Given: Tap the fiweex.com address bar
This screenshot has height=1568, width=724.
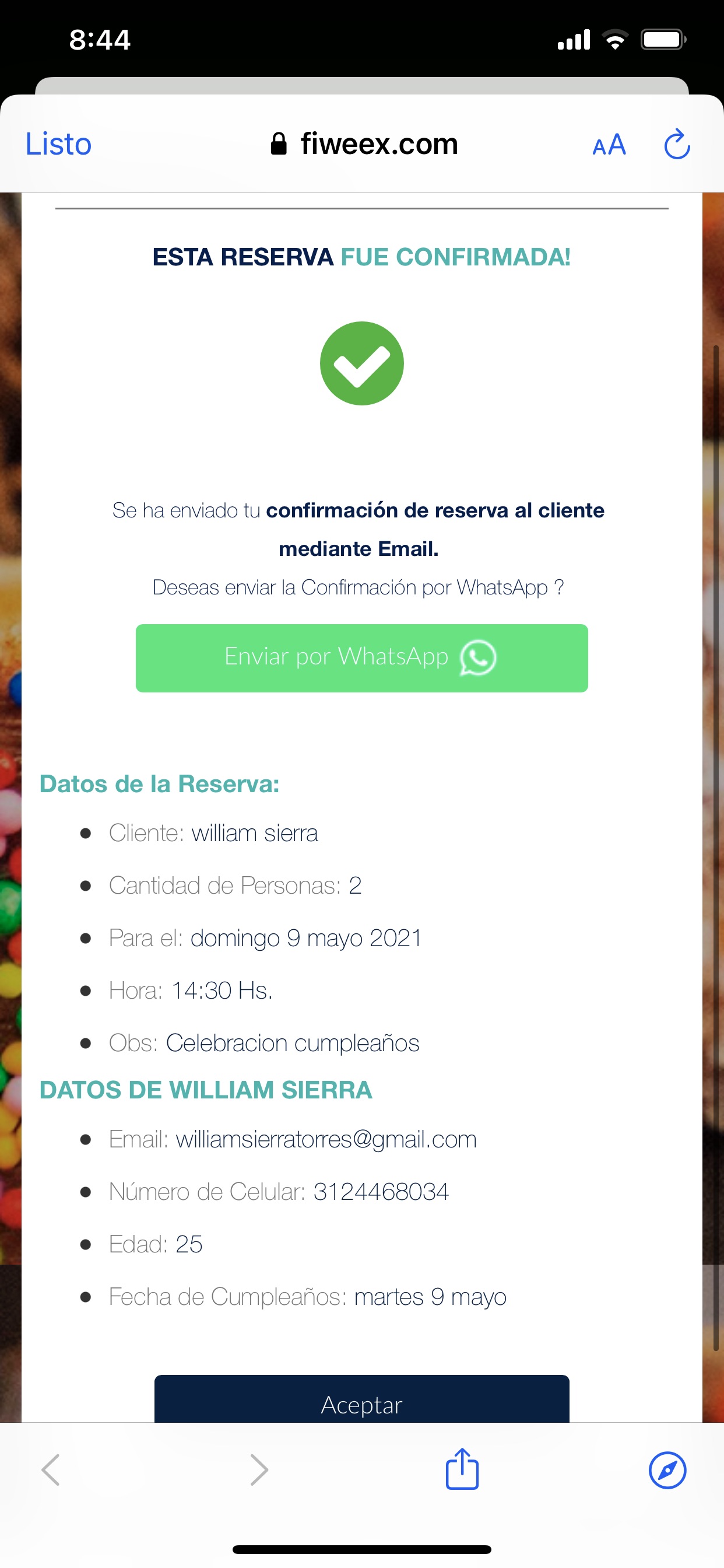Looking at the screenshot, I should (364, 144).
